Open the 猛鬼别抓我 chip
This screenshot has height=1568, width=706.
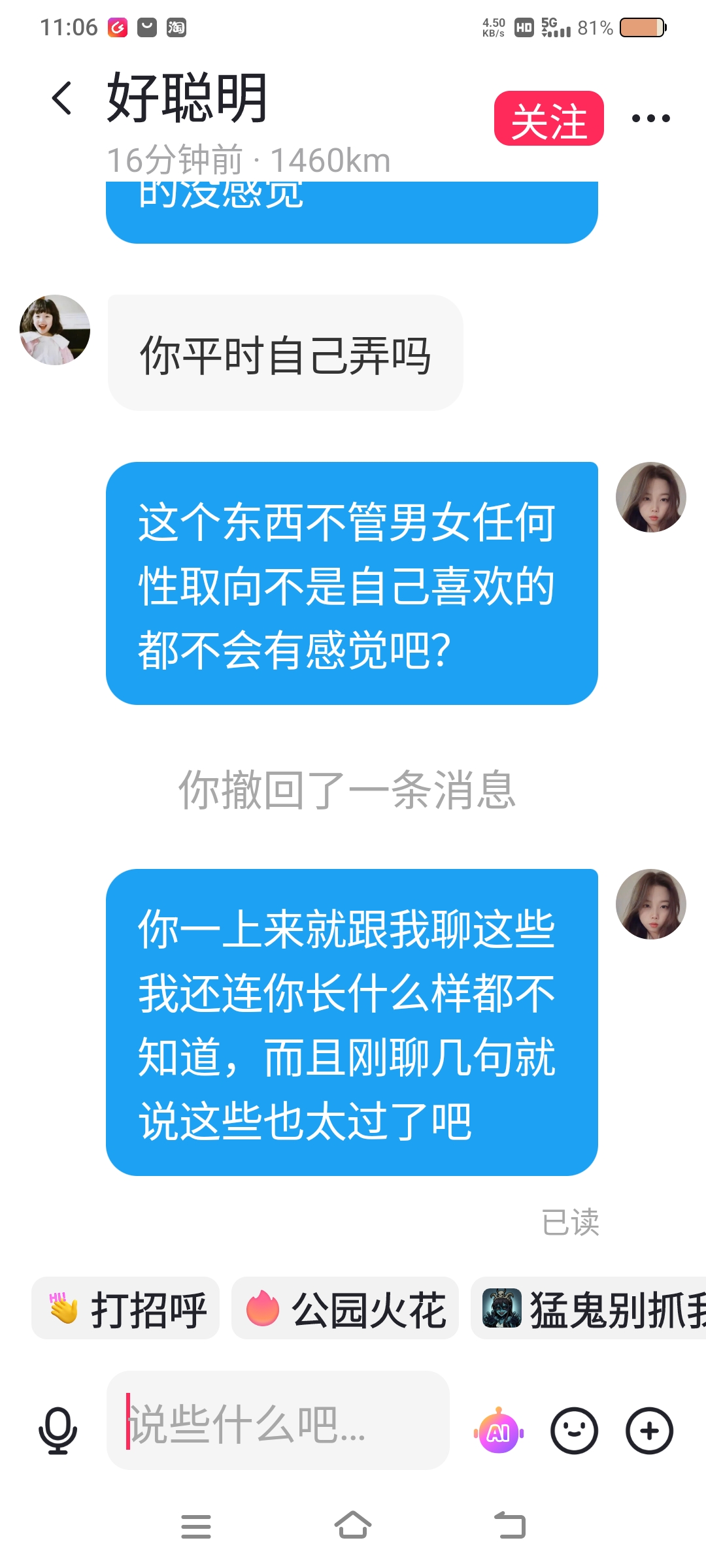tap(588, 1308)
